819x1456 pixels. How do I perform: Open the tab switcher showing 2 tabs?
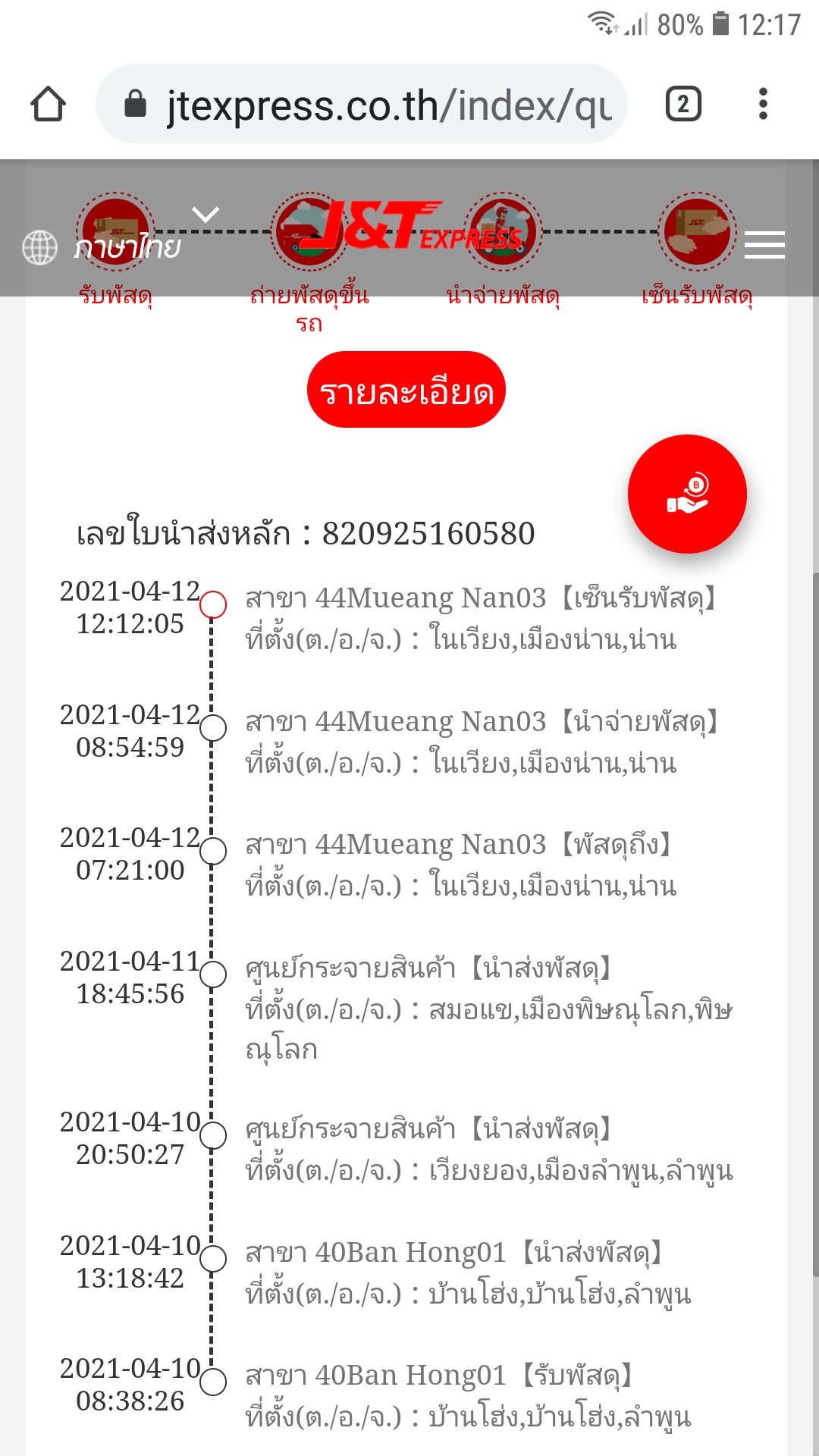tap(683, 104)
